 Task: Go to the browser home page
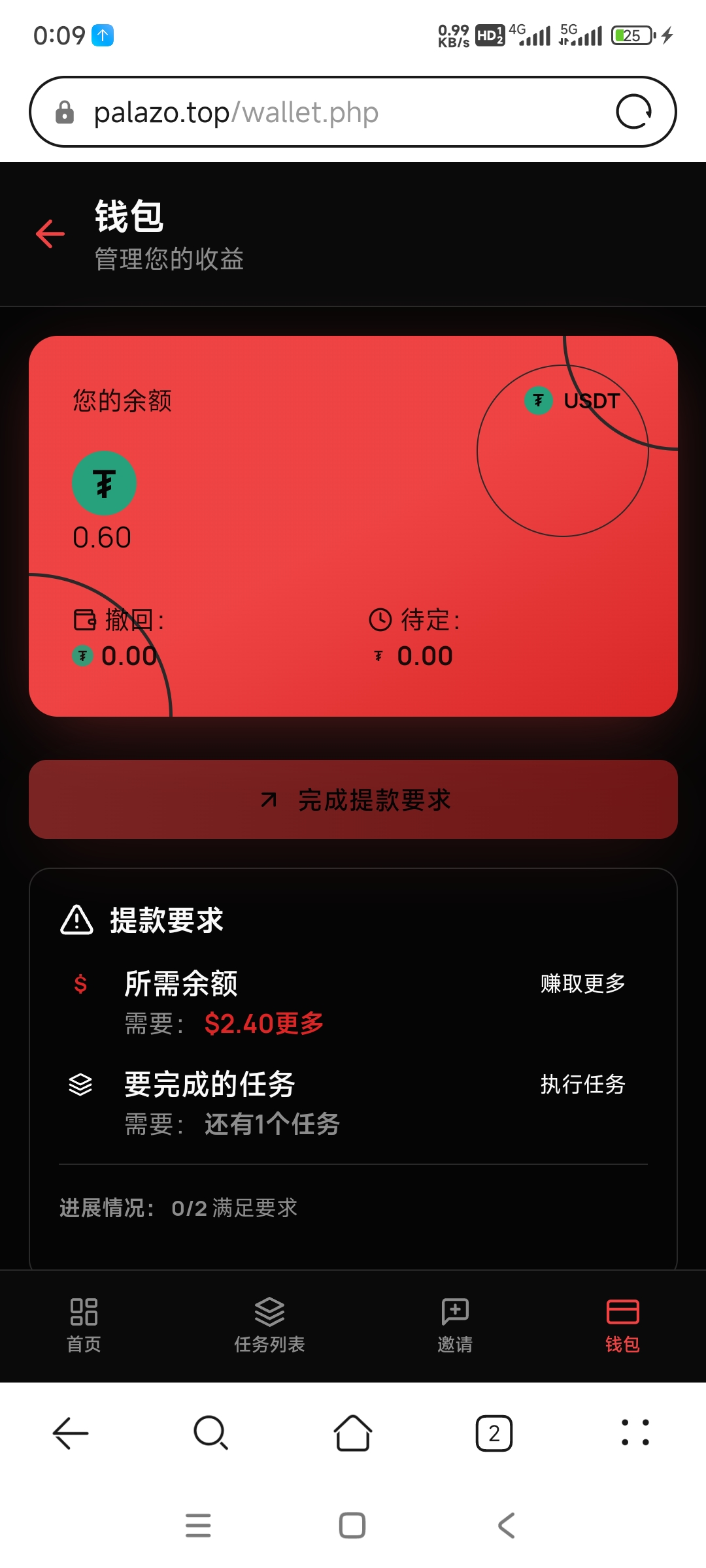(x=353, y=1433)
